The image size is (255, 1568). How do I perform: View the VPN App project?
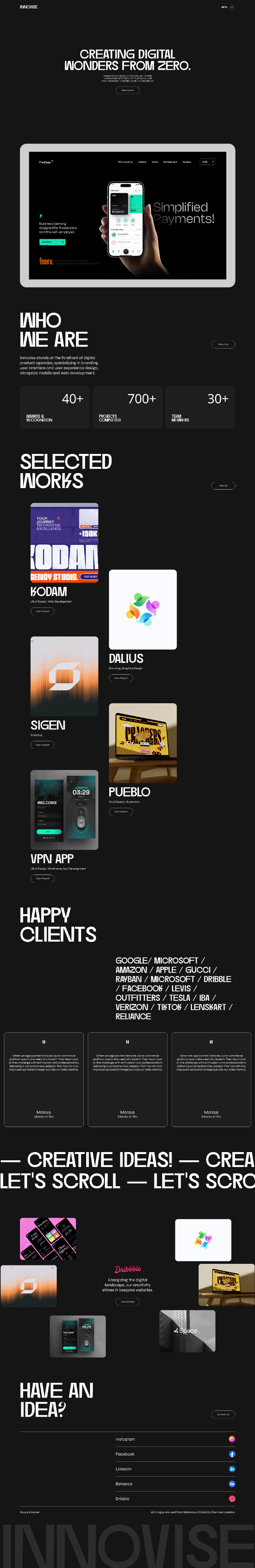tap(42, 878)
